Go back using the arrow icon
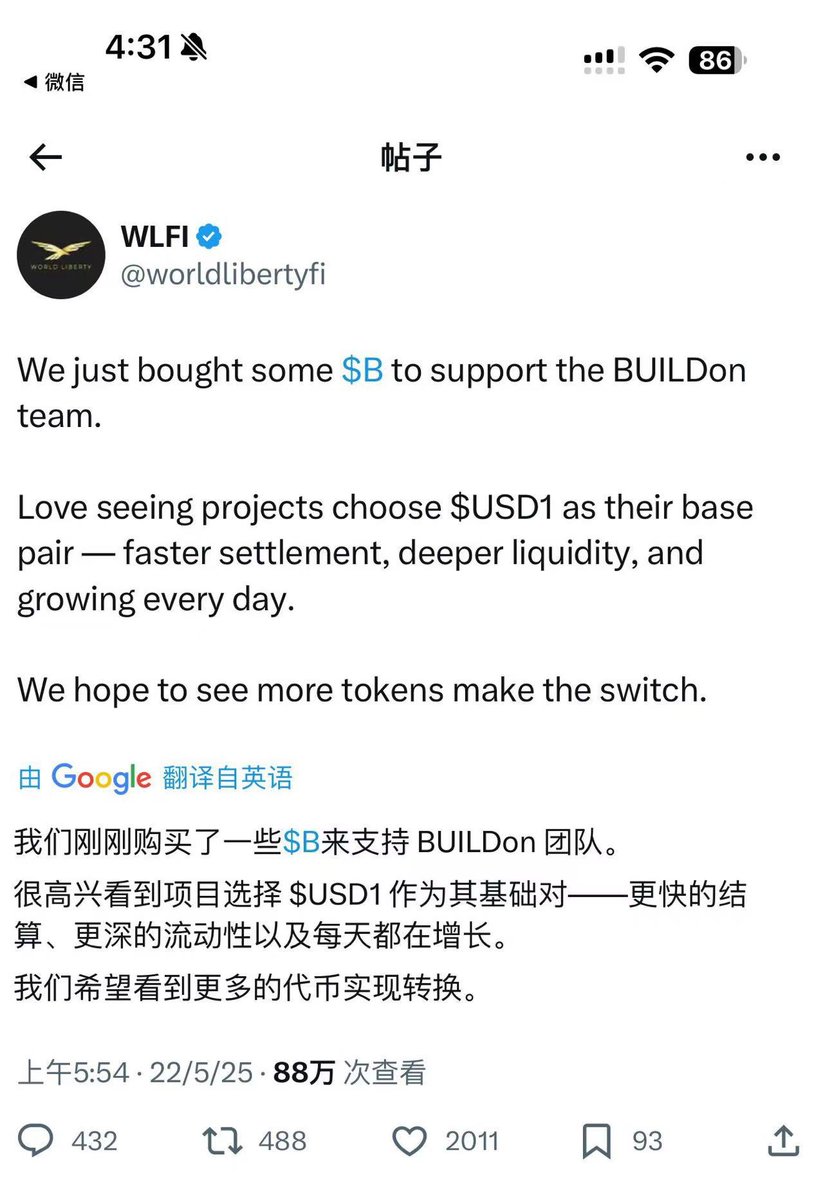The width and height of the screenshot is (823, 1200). coord(46,156)
